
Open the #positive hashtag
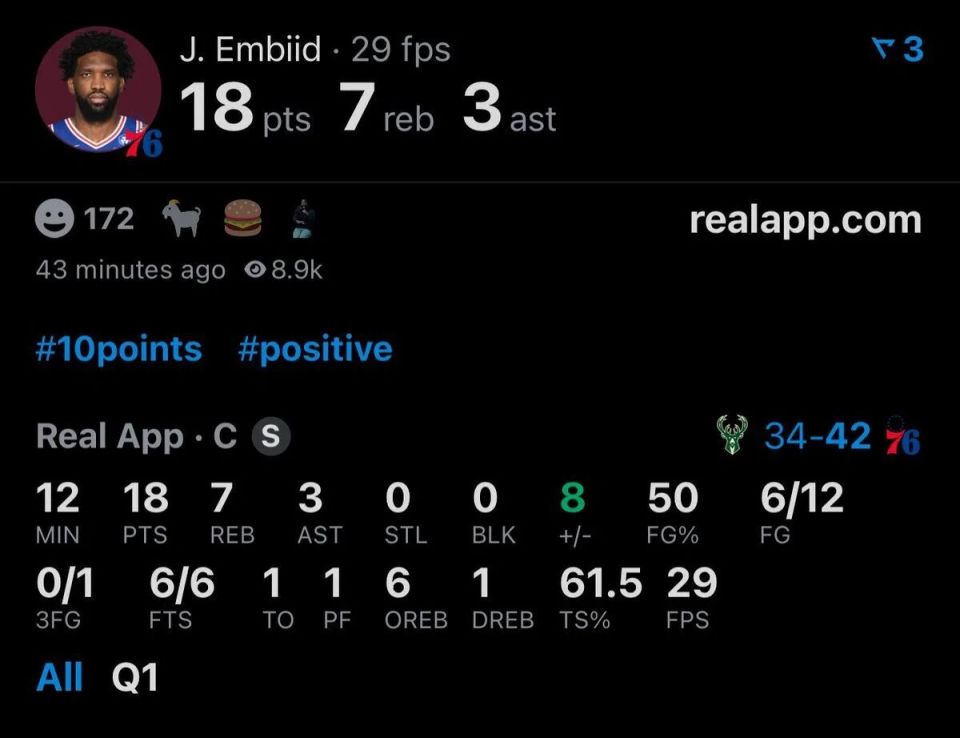315,349
